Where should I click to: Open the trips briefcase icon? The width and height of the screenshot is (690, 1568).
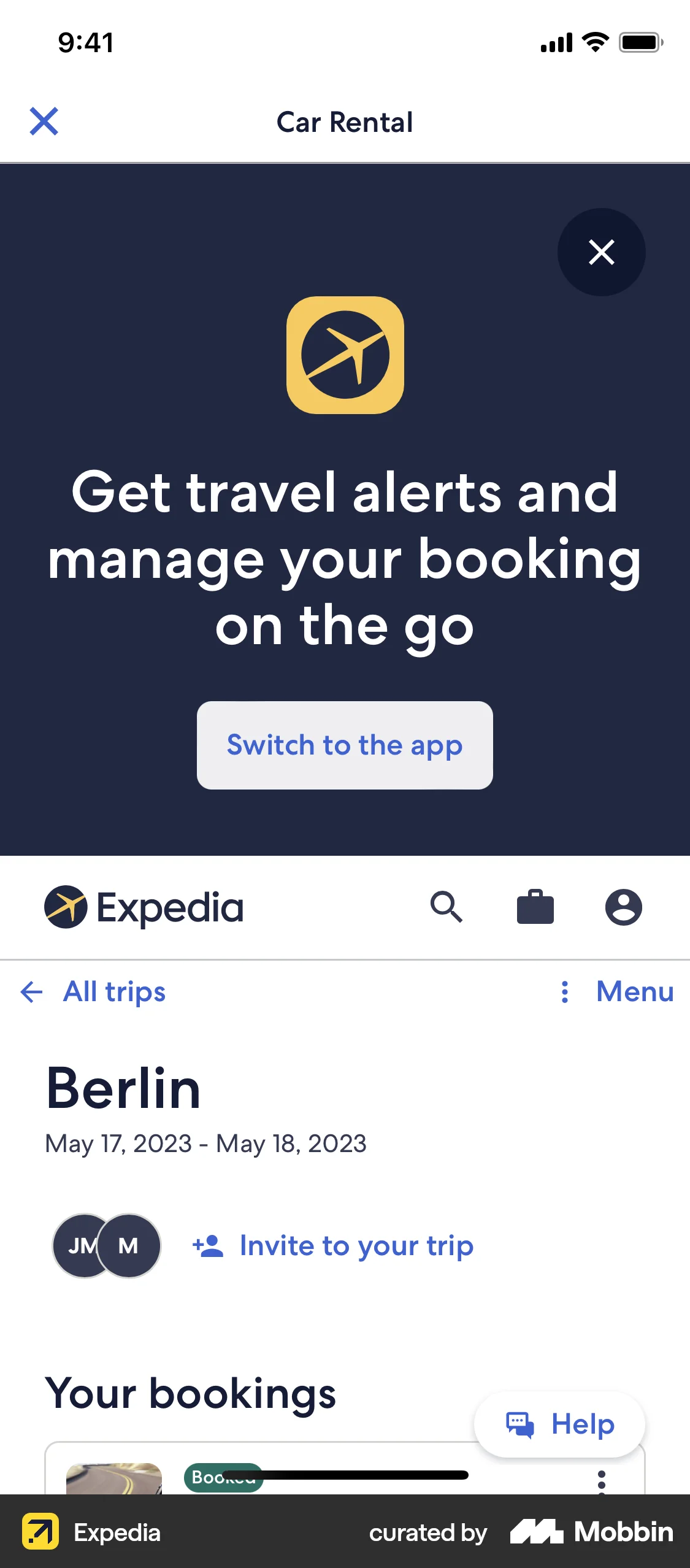[535, 908]
